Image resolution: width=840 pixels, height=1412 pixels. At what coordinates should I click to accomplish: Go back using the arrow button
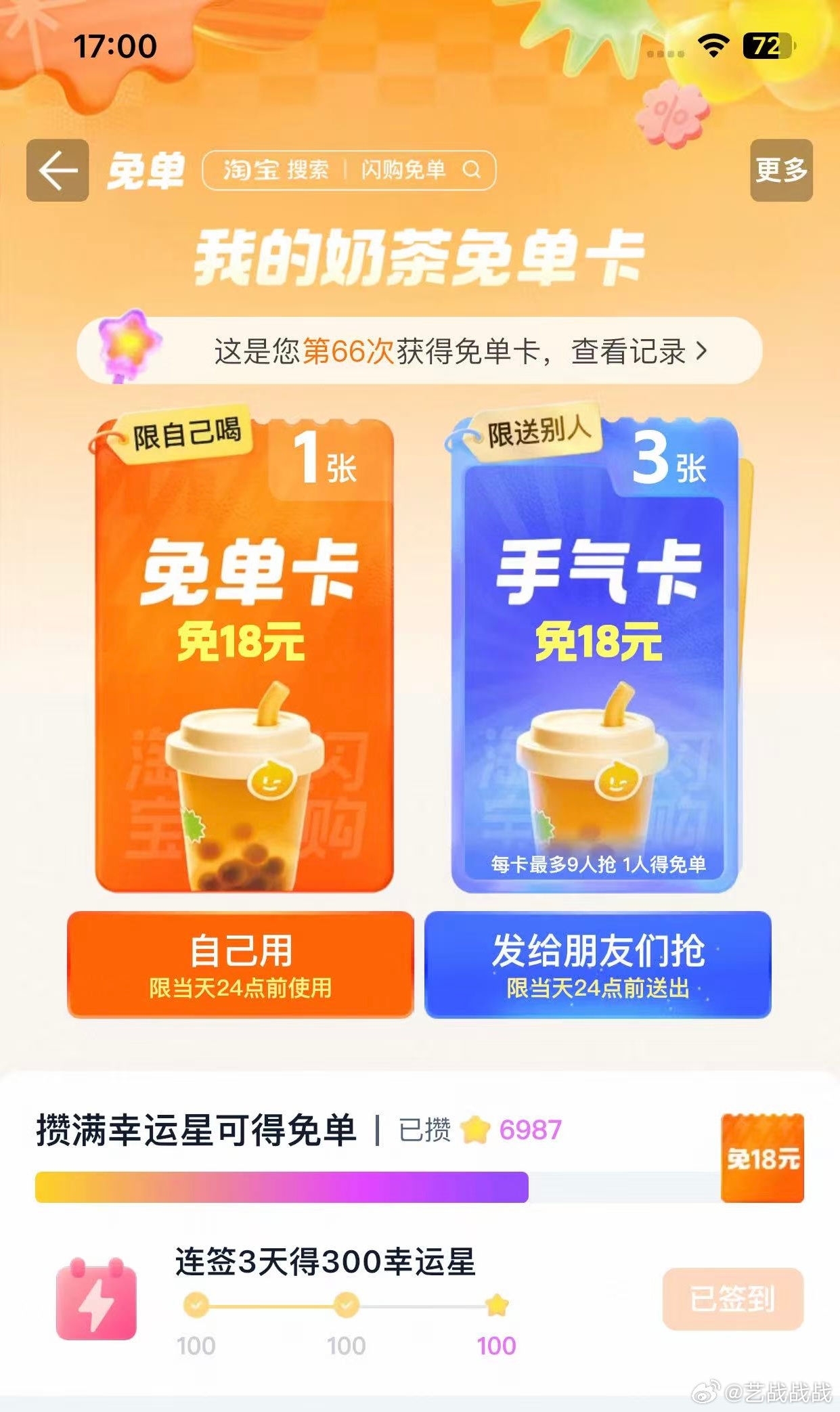[x=58, y=170]
